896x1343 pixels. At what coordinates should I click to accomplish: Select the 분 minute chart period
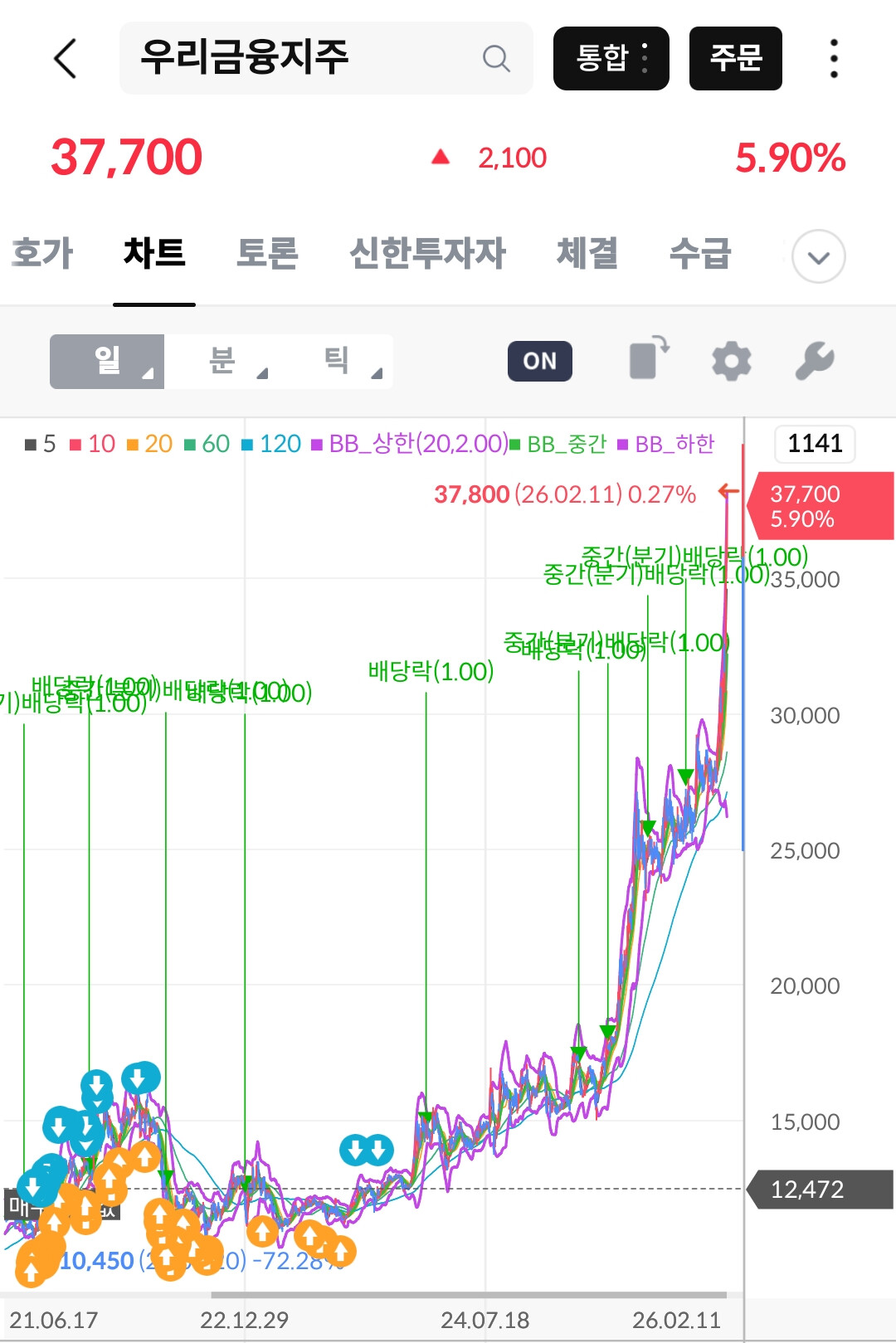point(222,362)
